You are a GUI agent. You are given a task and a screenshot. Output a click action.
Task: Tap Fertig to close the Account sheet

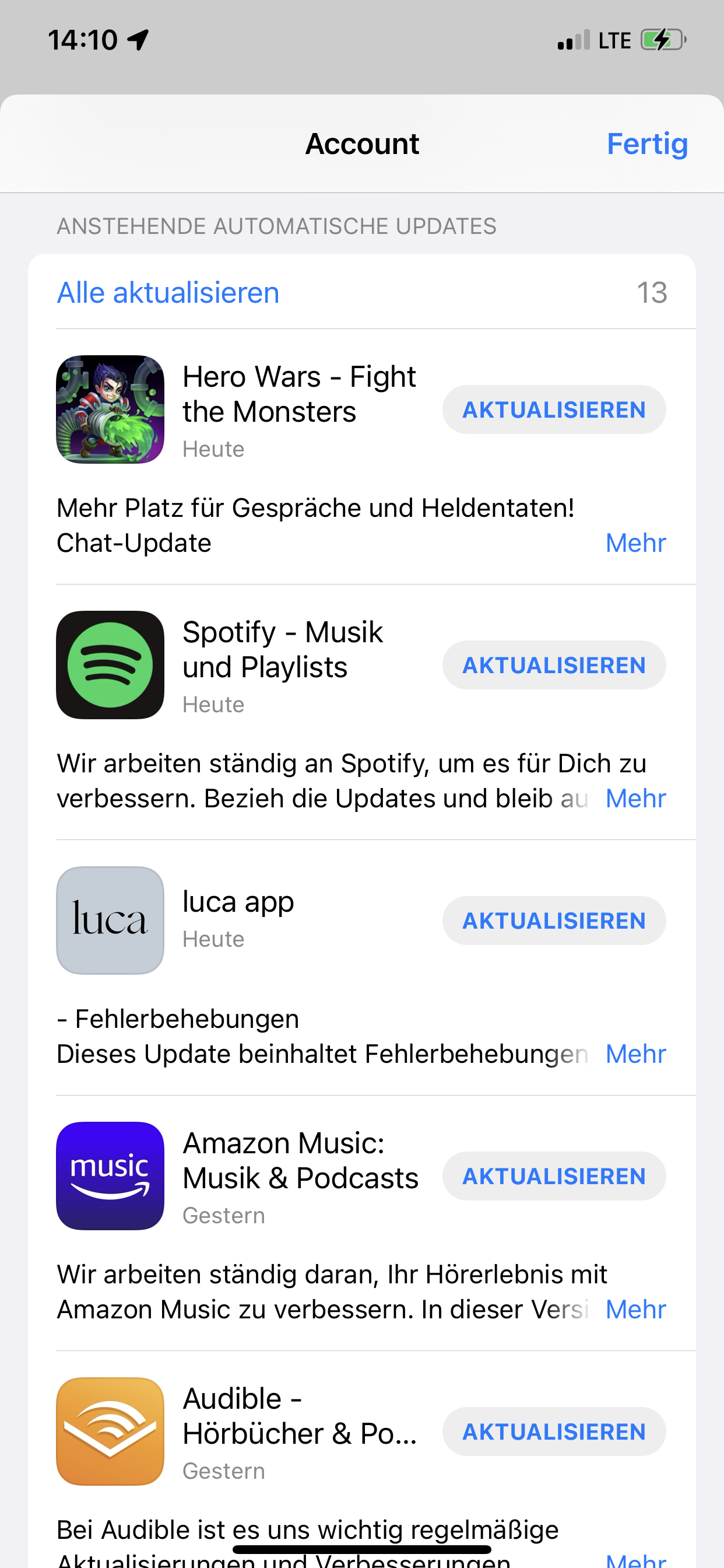coord(646,144)
